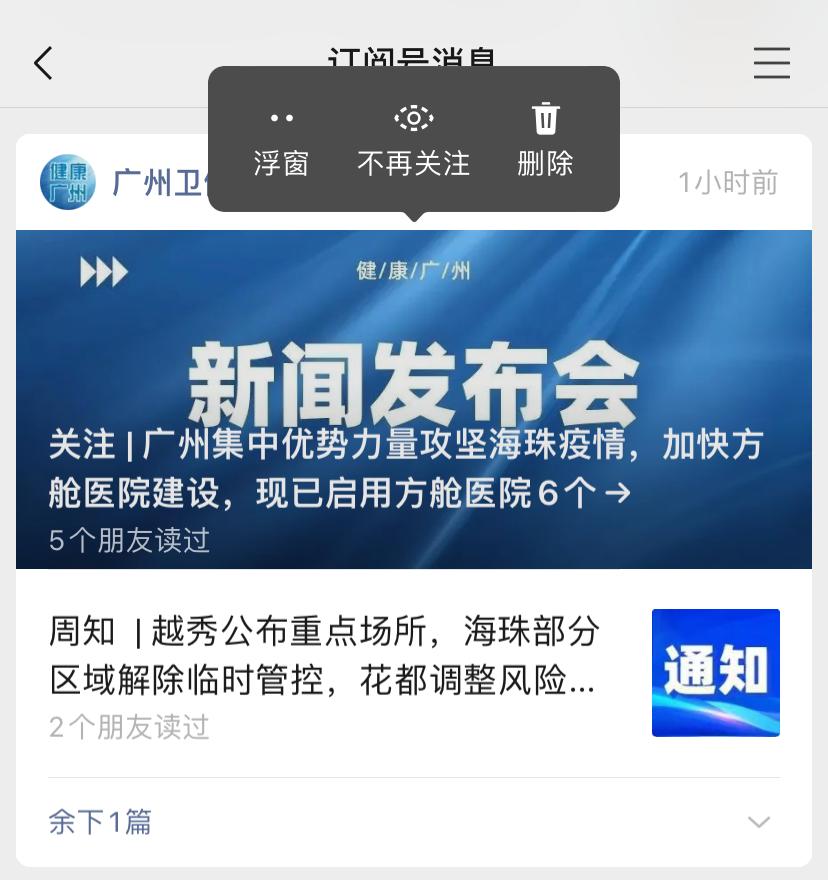Tap the chevron next to 余下1篇
This screenshot has width=828, height=880.
click(758, 821)
